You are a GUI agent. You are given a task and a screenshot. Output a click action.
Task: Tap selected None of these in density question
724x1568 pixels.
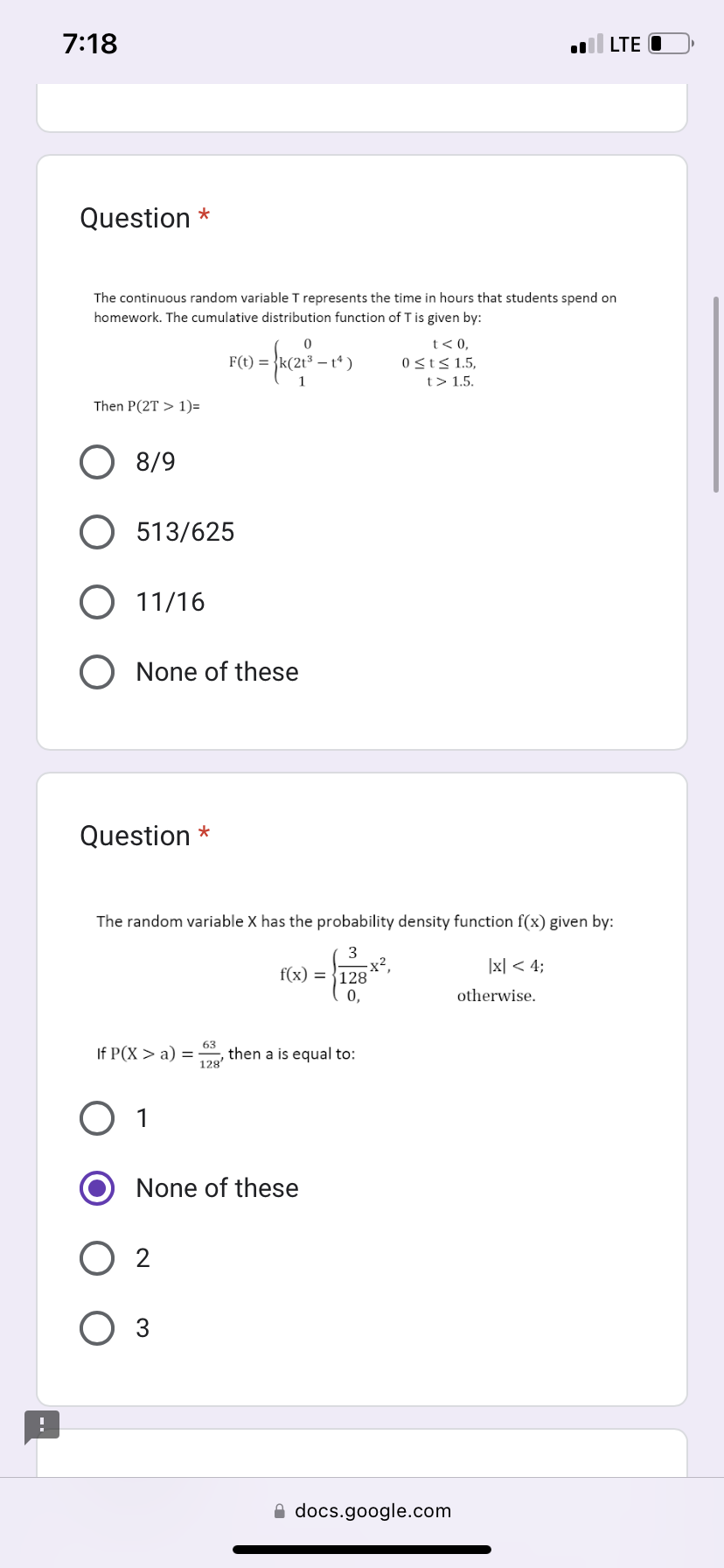97,1188
